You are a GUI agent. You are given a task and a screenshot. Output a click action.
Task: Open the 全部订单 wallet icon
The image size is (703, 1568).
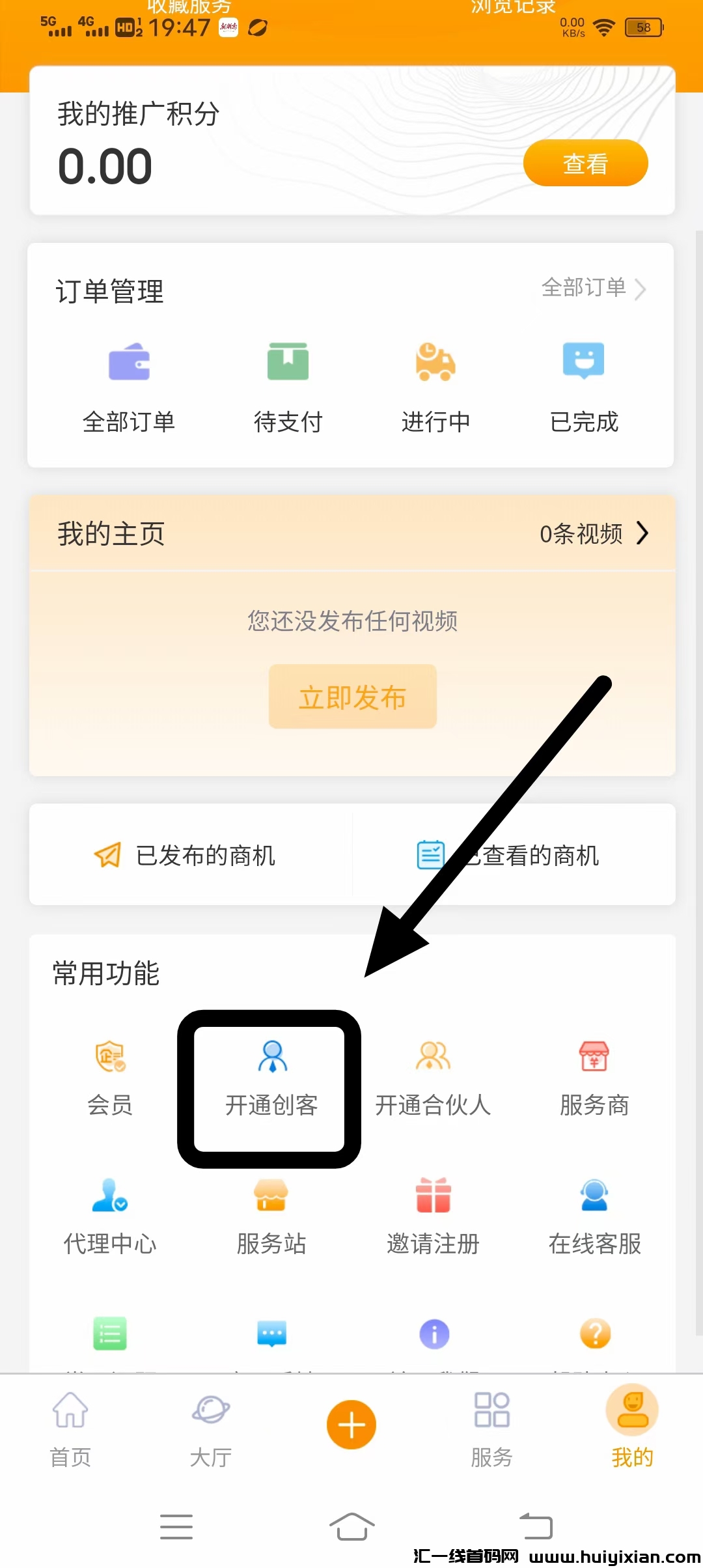[x=129, y=362]
